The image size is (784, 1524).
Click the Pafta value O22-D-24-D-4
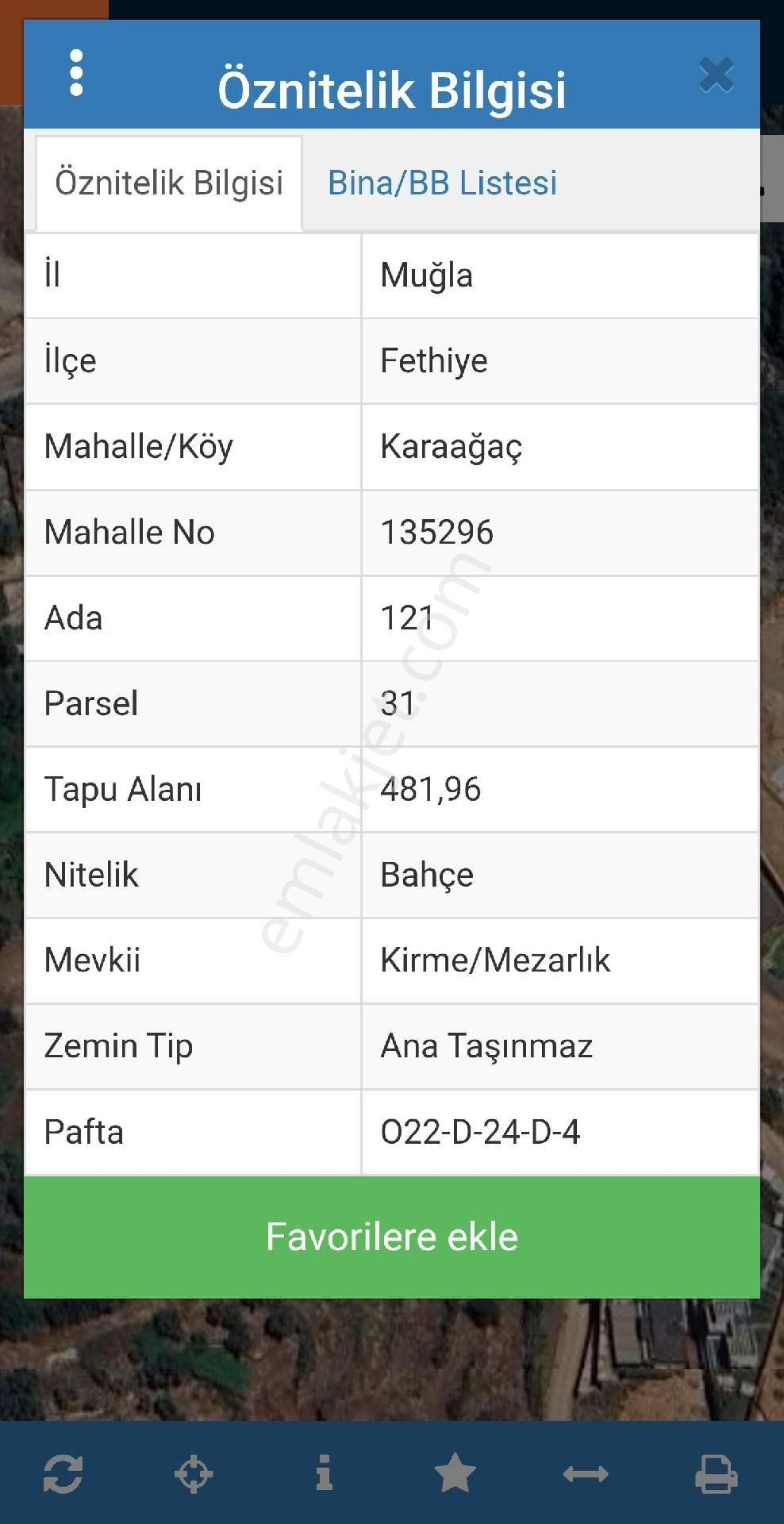[x=481, y=1133]
